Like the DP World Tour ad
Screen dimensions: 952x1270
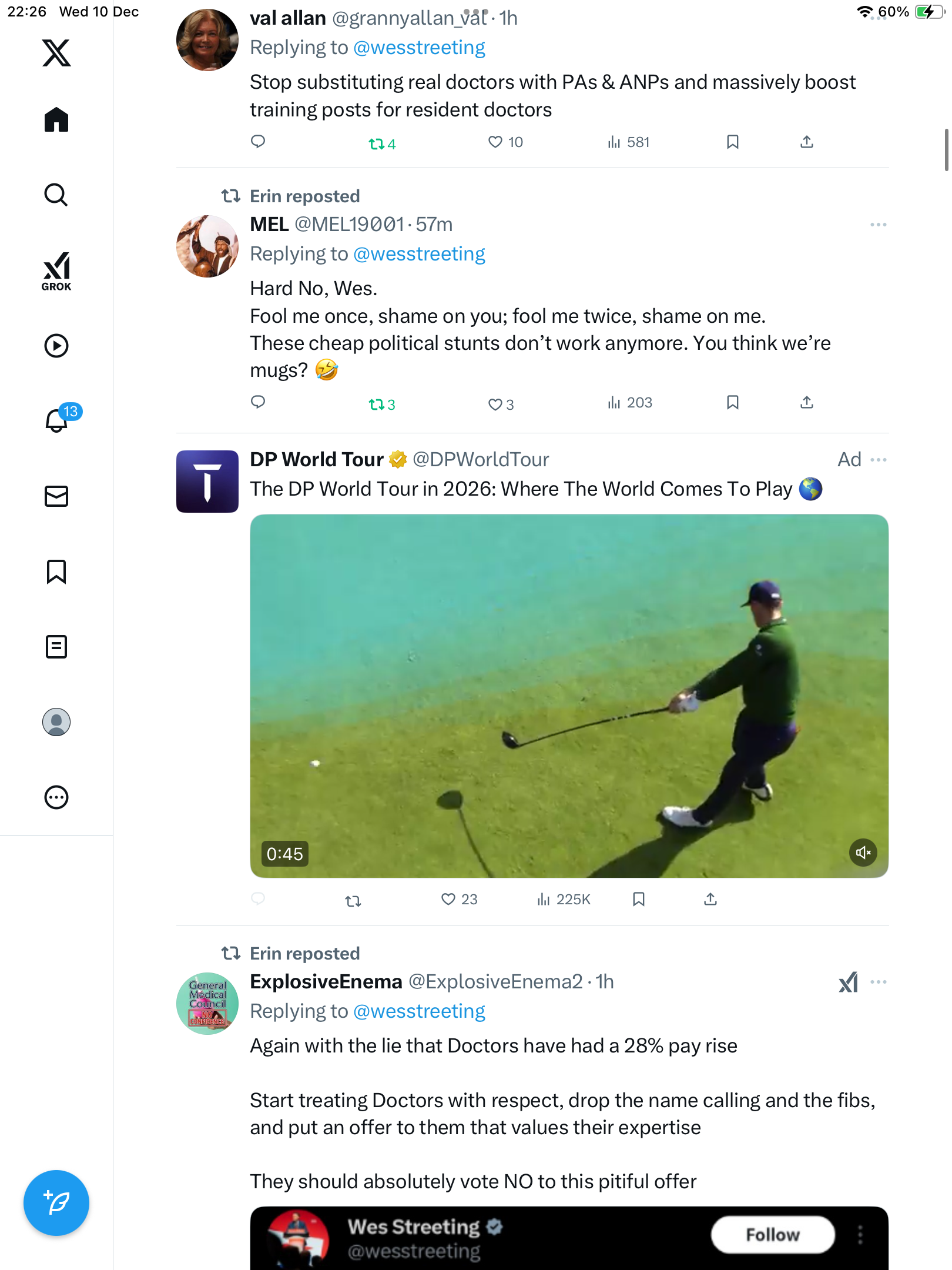(448, 900)
